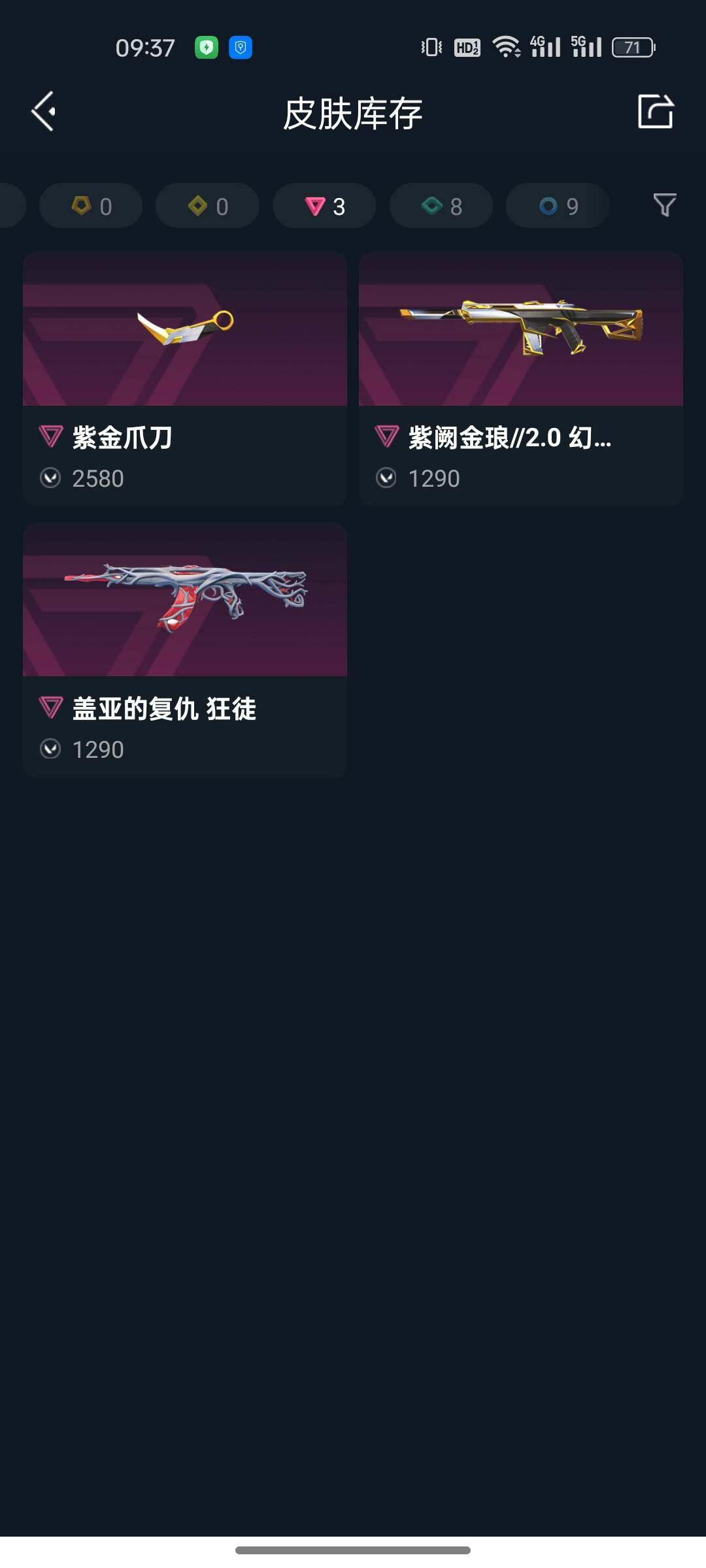Select the pink triangle tier chip showing 3
The width and height of the screenshot is (706, 1568).
click(x=324, y=206)
